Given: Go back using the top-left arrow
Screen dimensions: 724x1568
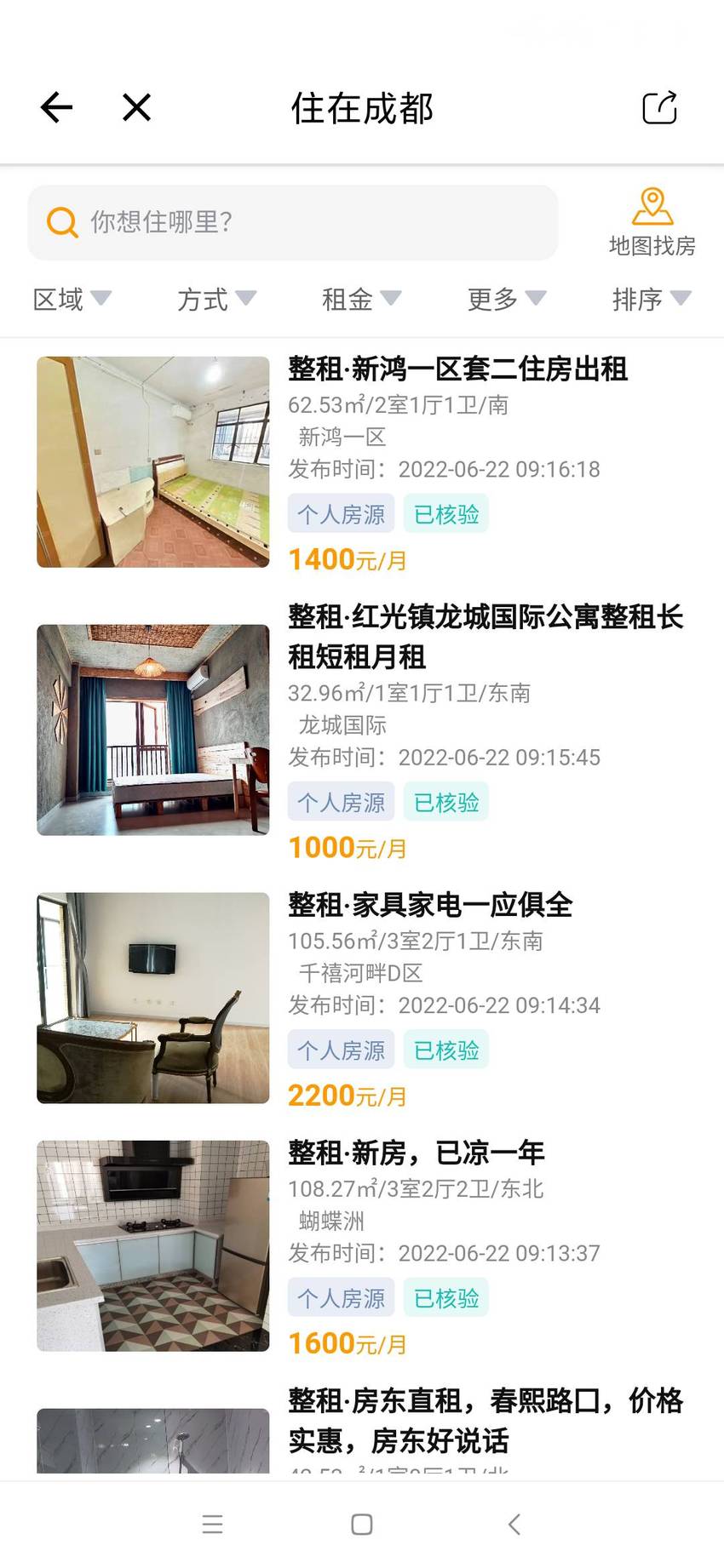Looking at the screenshot, I should pos(56,107).
